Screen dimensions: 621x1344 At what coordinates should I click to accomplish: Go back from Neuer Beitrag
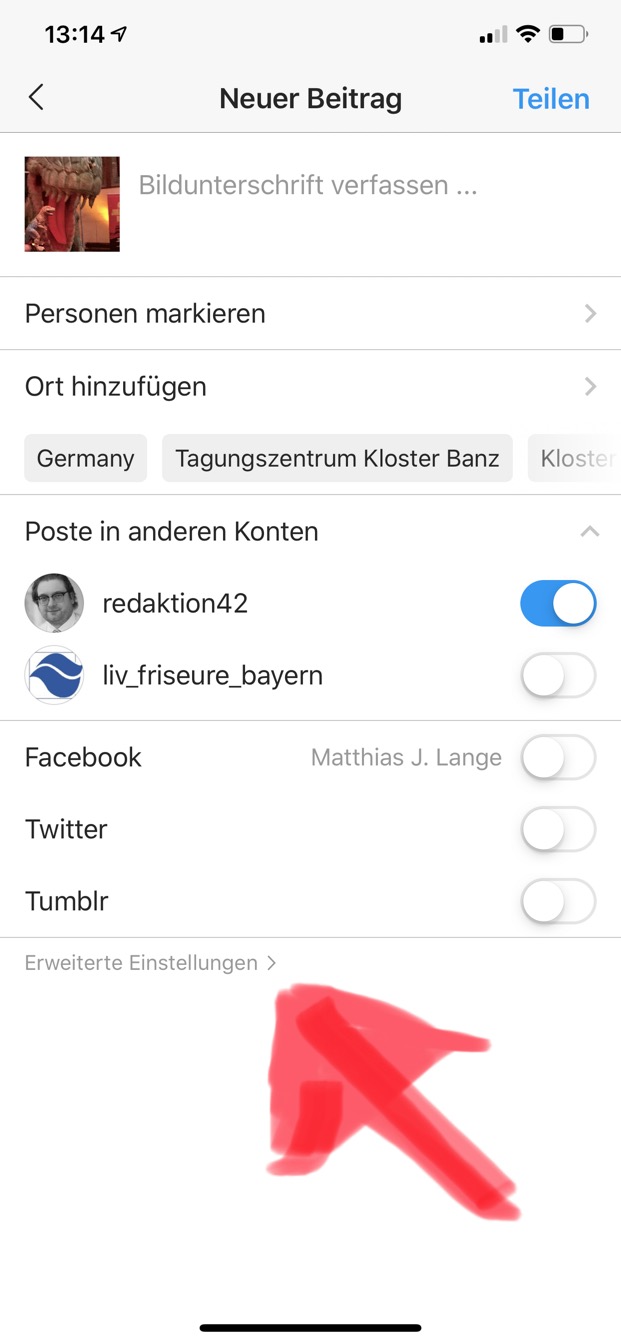coord(37,97)
